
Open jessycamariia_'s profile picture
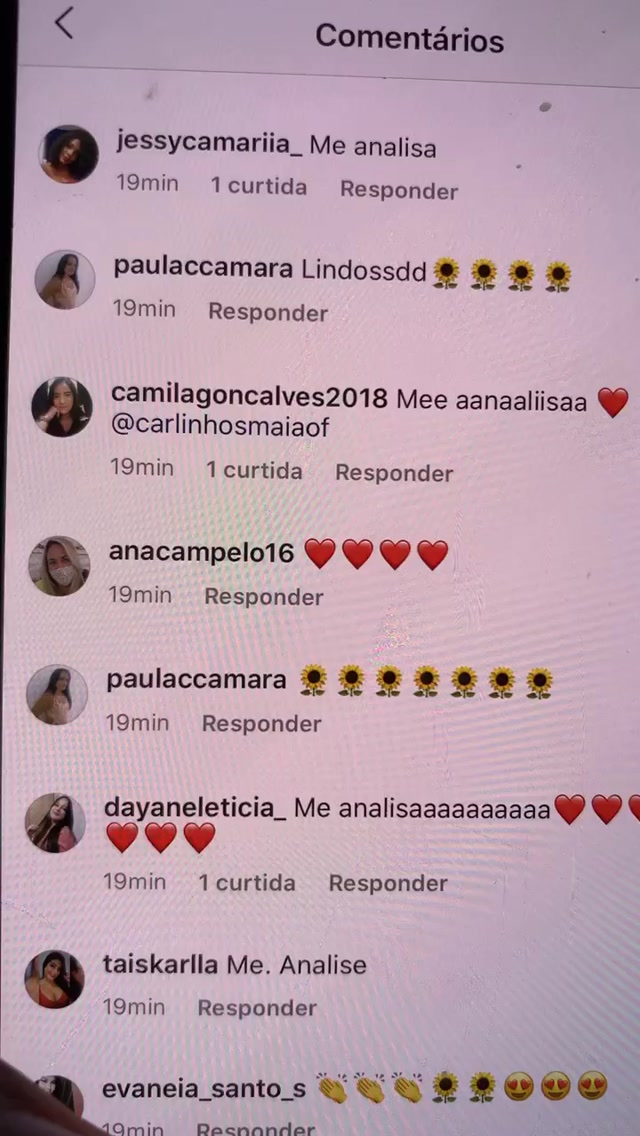(68, 154)
